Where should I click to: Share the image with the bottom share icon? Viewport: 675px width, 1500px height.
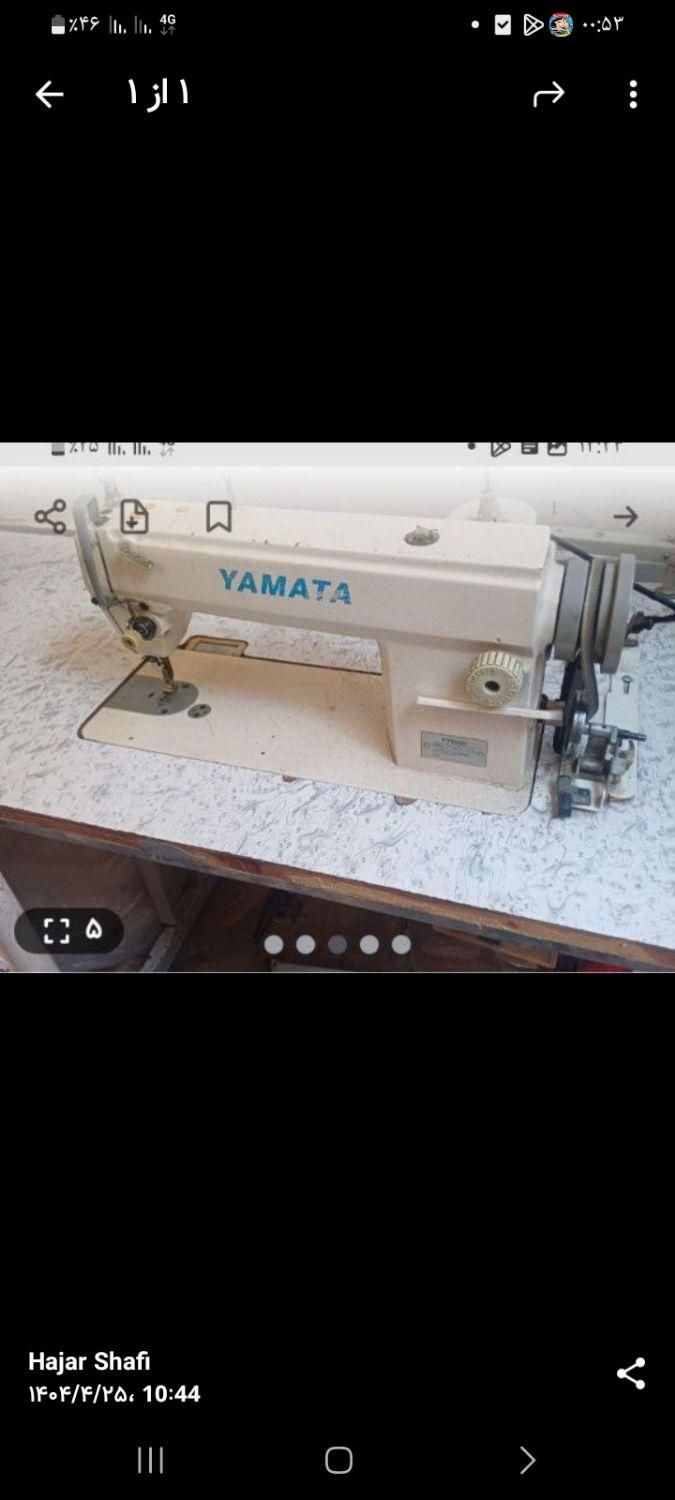[x=630, y=1373]
